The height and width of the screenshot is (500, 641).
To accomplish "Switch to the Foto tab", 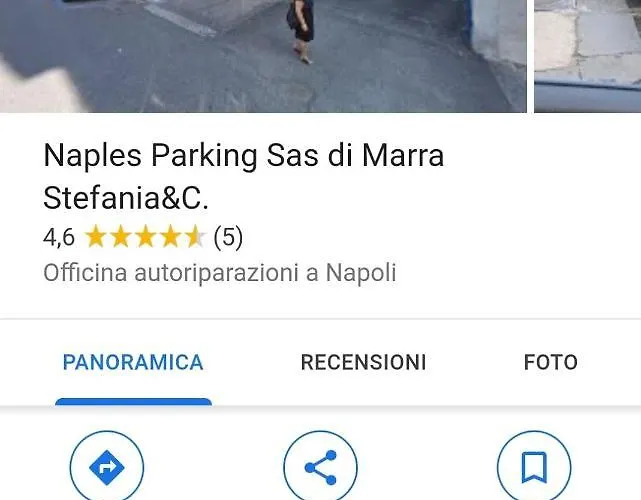I will pyautogui.click(x=550, y=362).
